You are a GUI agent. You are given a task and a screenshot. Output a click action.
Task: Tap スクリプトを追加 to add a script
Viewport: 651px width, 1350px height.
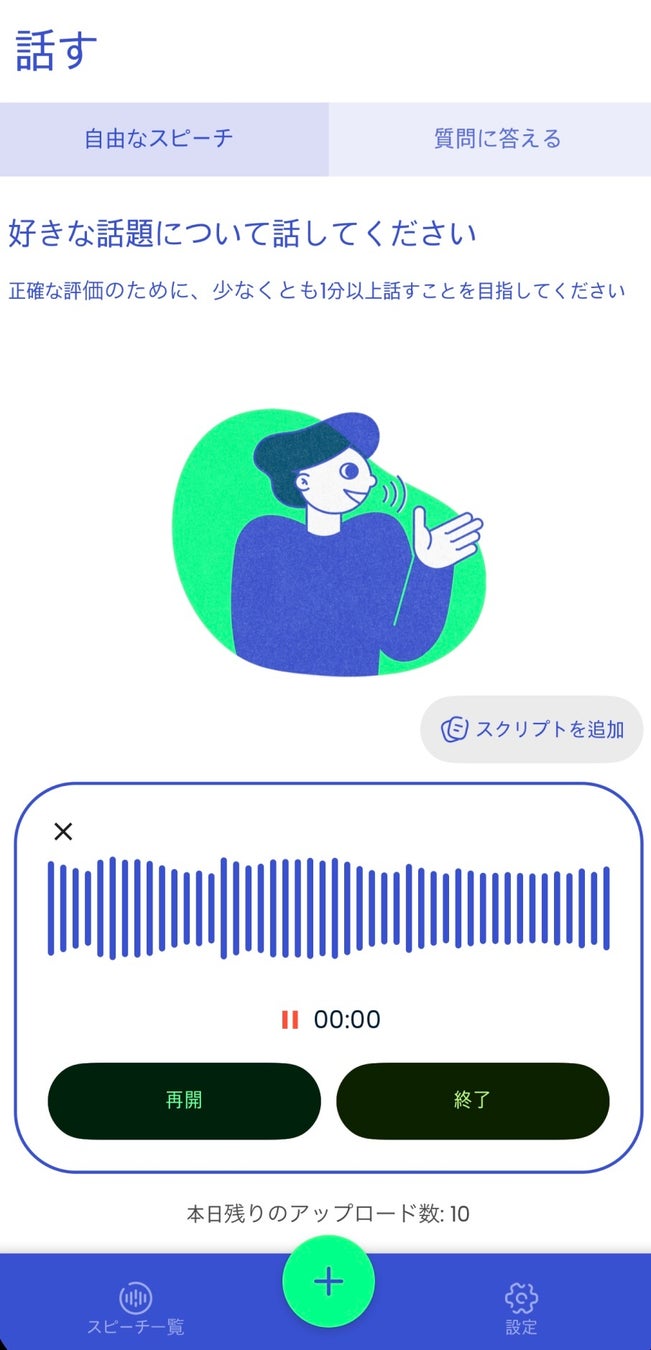(x=532, y=729)
